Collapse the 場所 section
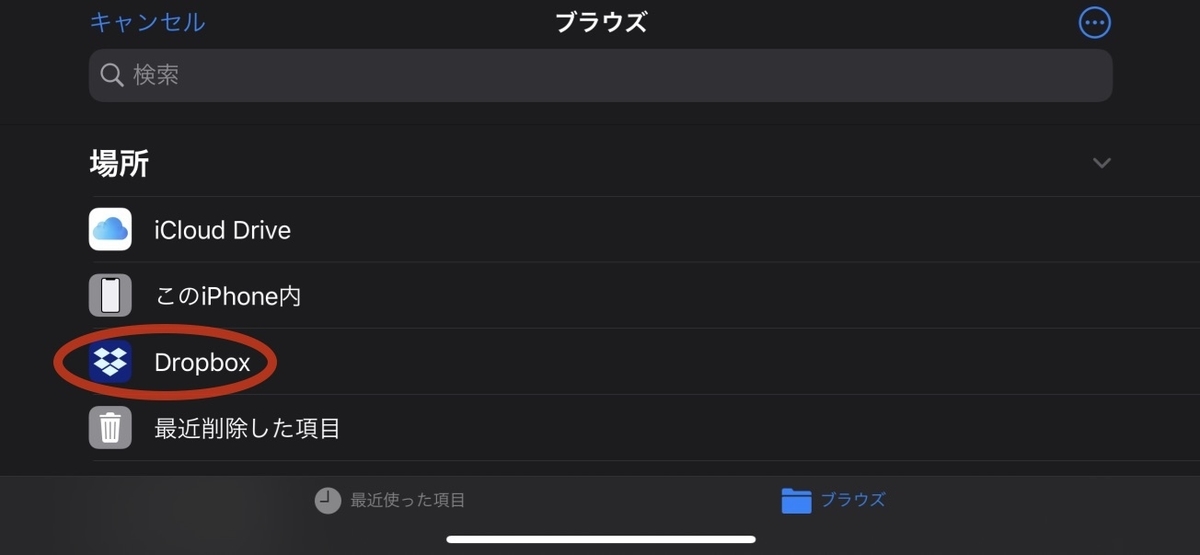1200x555 pixels. pos(1101,163)
